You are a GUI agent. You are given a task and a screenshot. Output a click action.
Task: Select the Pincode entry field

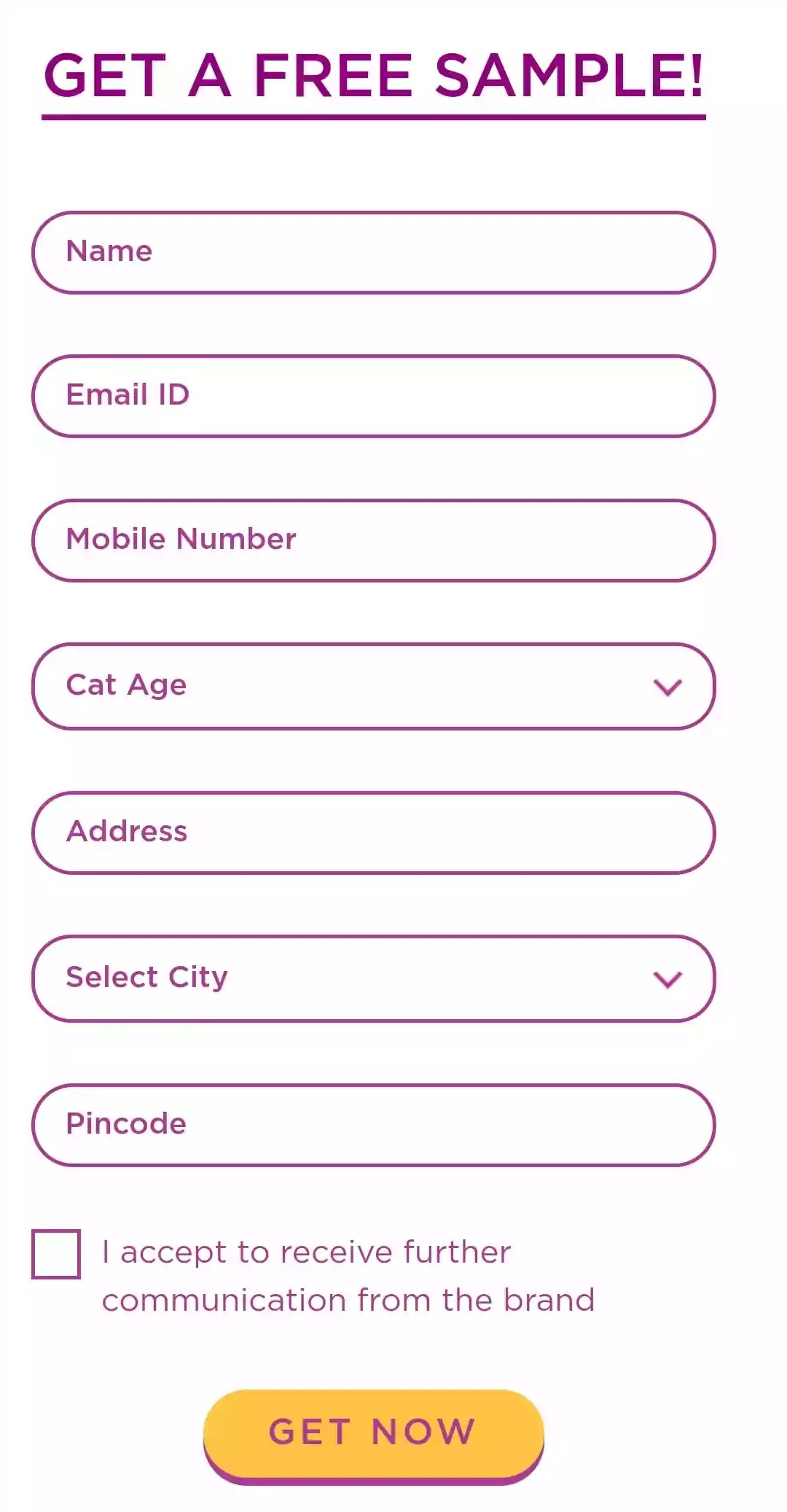[372, 1124]
